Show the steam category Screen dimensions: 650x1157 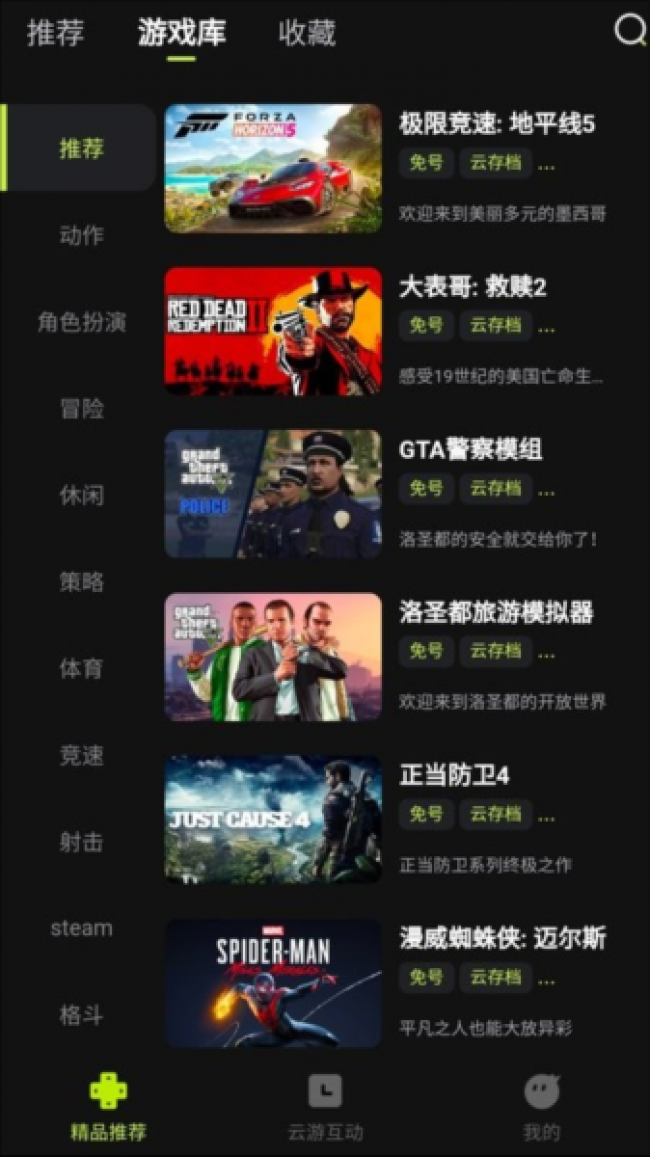click(81, 928)
